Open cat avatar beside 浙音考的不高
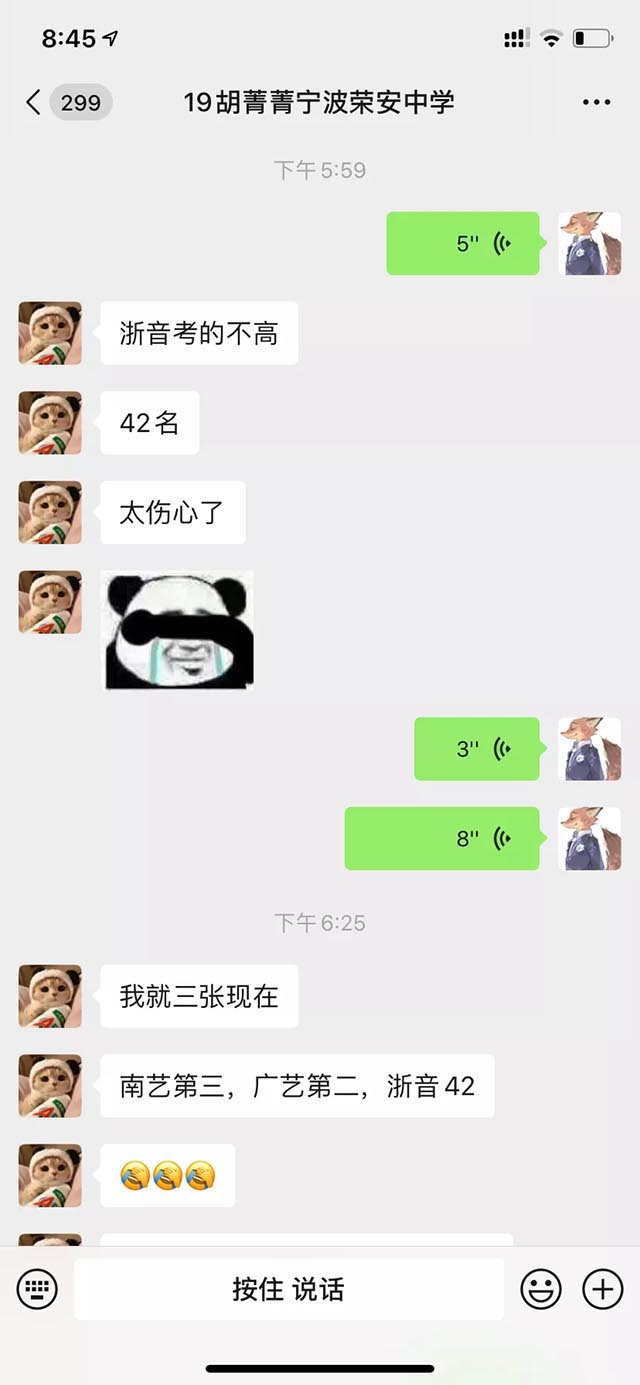640x1385 pixels. coord(50,333)
